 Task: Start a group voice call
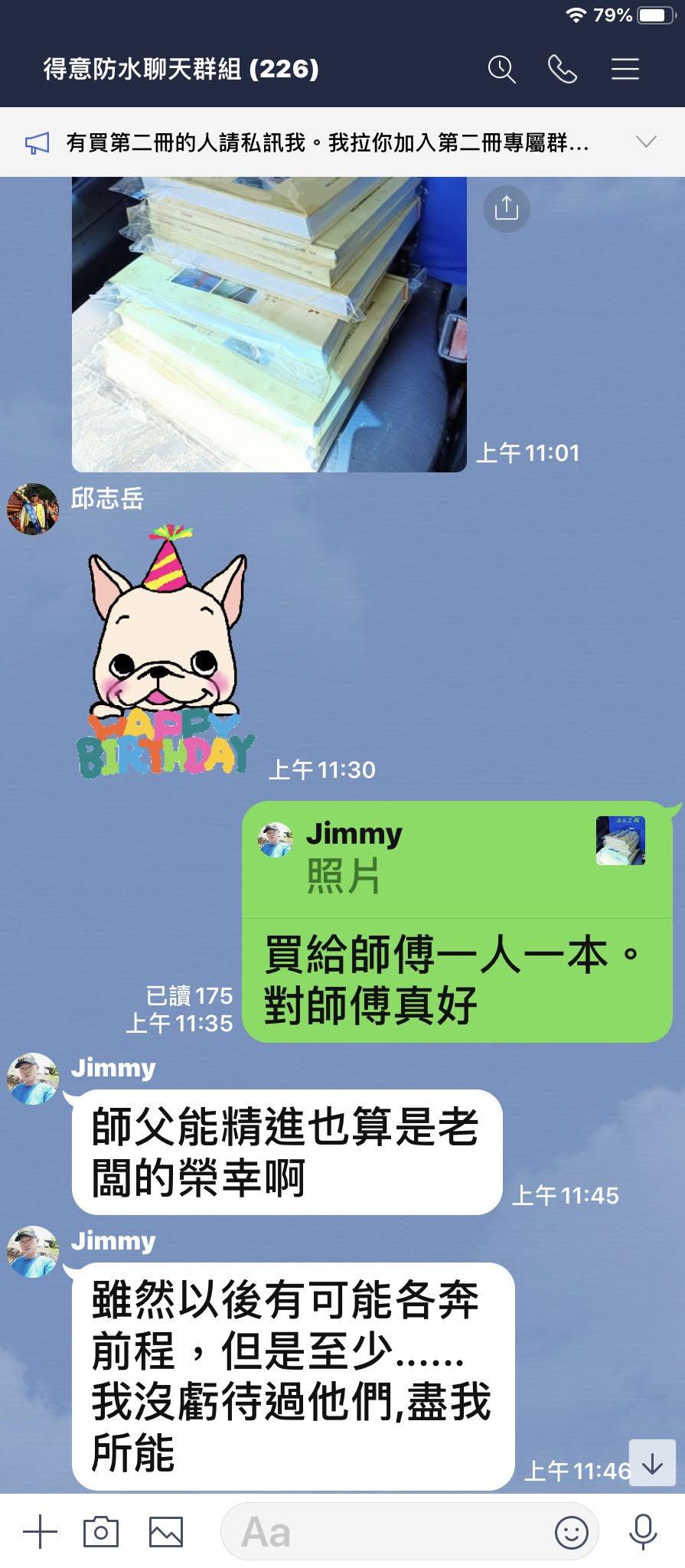[563, 70]
